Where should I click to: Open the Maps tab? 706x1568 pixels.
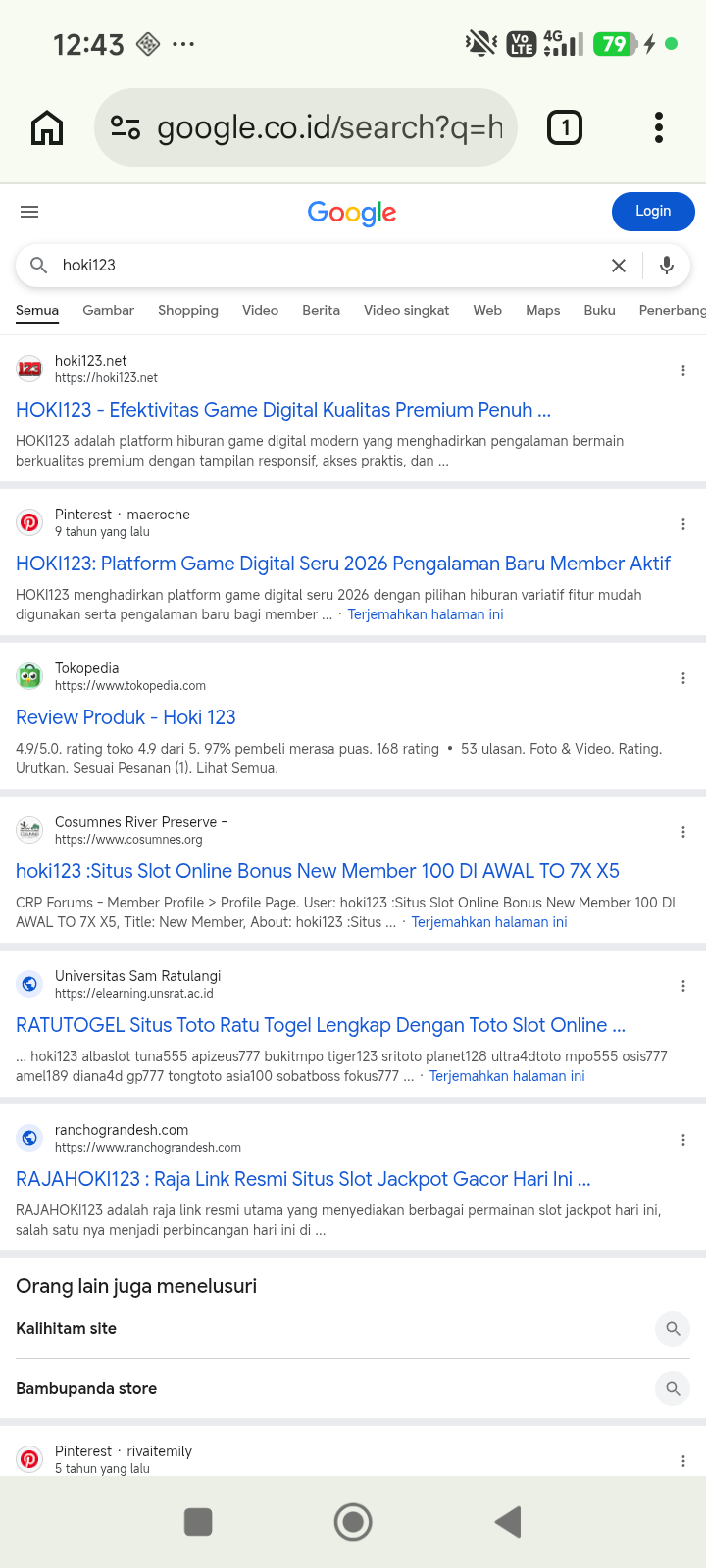click(x=543, y=310)
